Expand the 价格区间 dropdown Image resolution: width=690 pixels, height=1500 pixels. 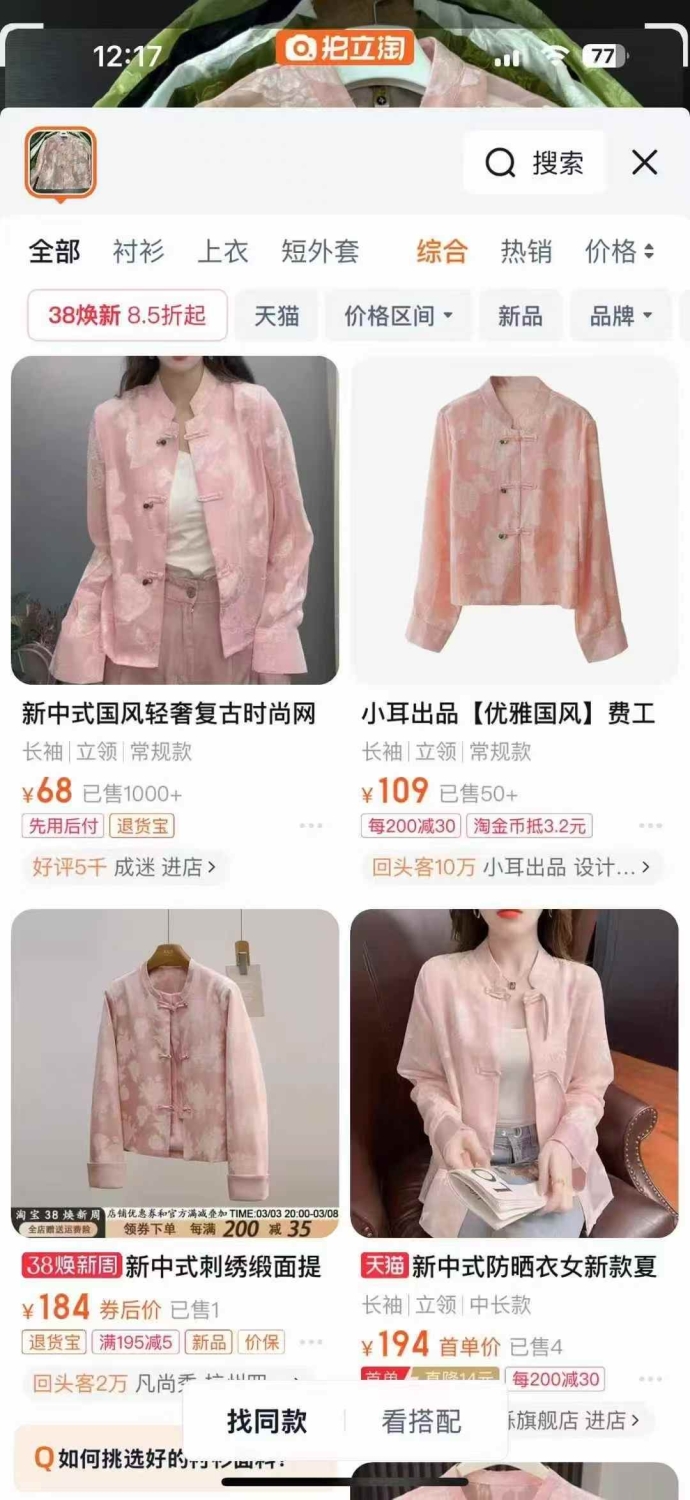399,316
